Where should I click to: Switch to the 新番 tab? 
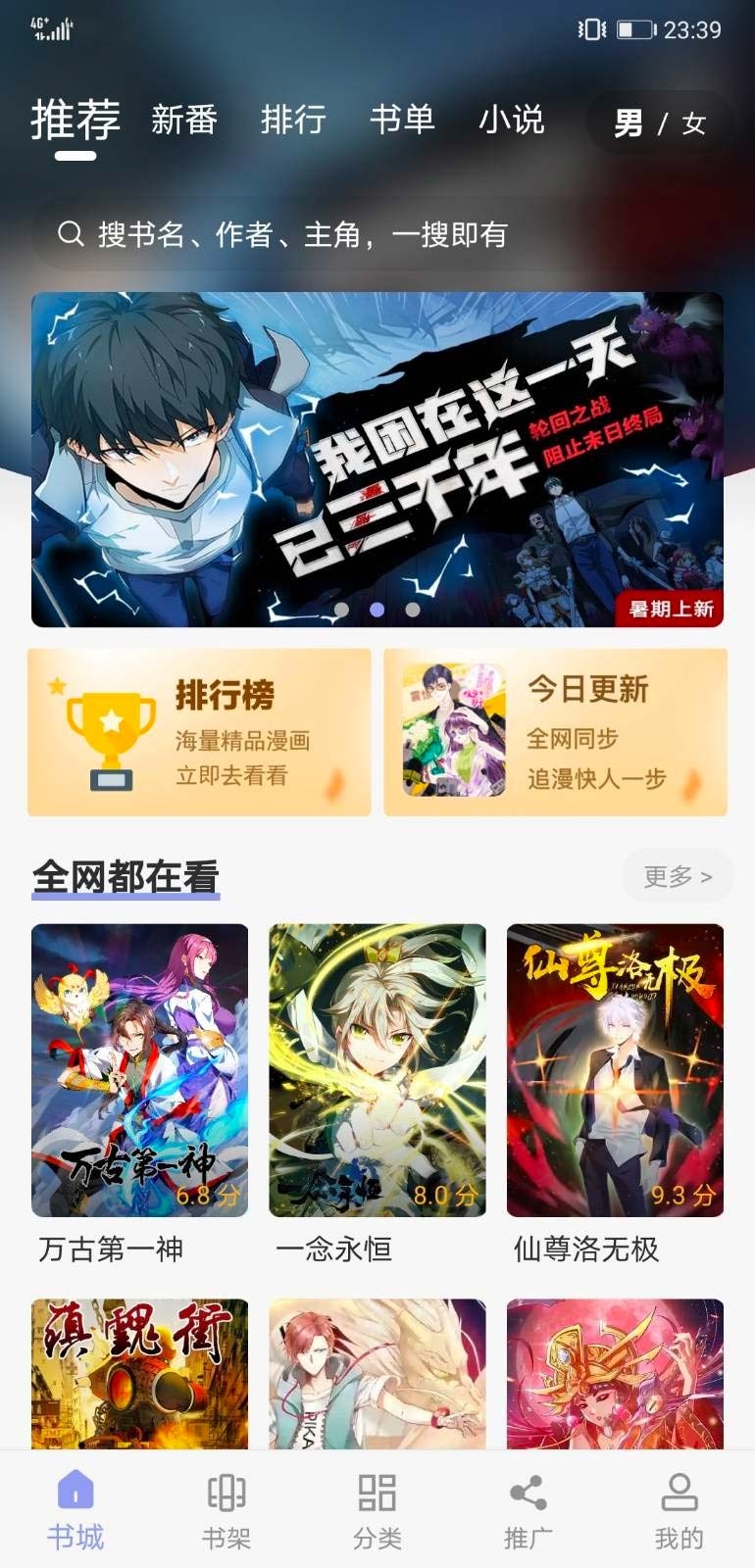(186, 120)
